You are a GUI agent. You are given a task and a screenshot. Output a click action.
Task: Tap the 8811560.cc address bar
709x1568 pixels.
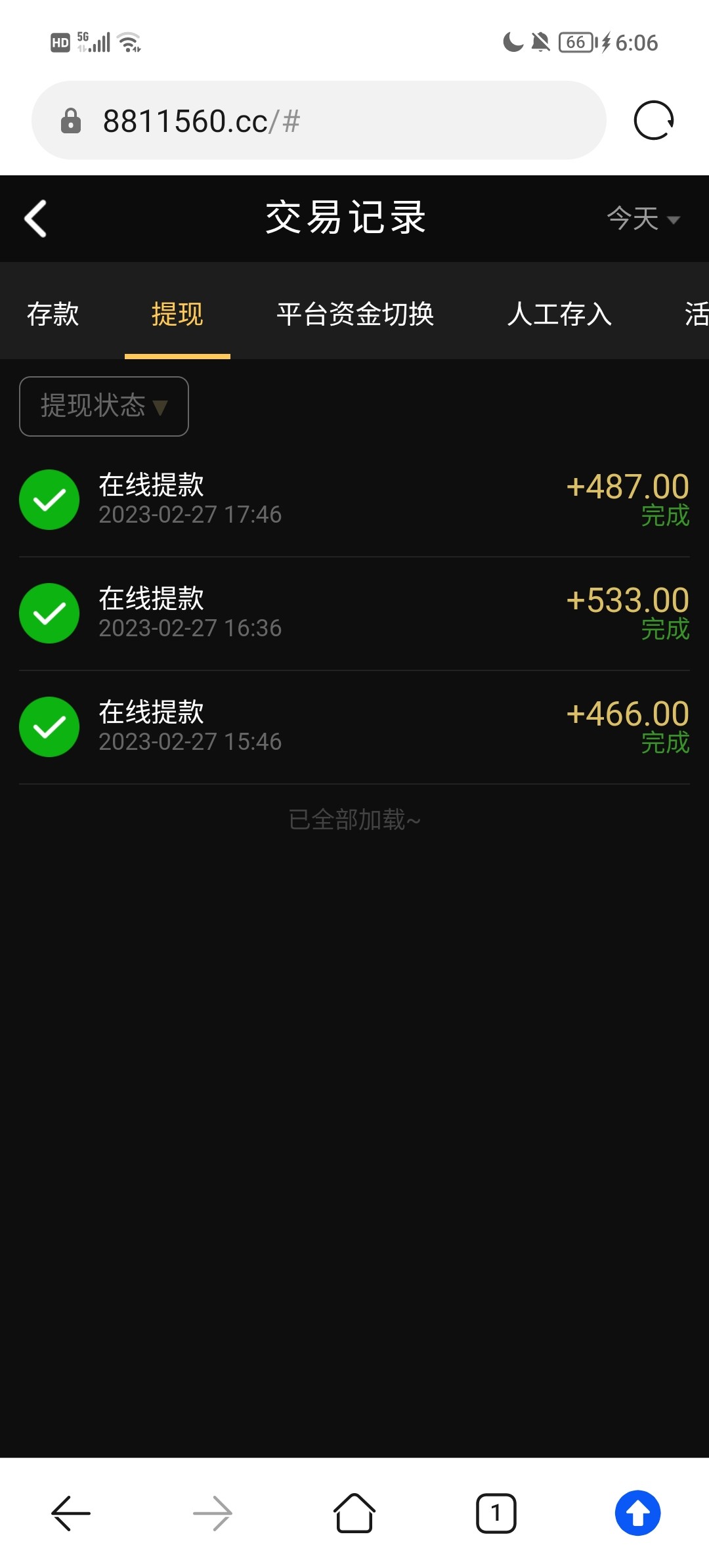(x=318, y=121)
